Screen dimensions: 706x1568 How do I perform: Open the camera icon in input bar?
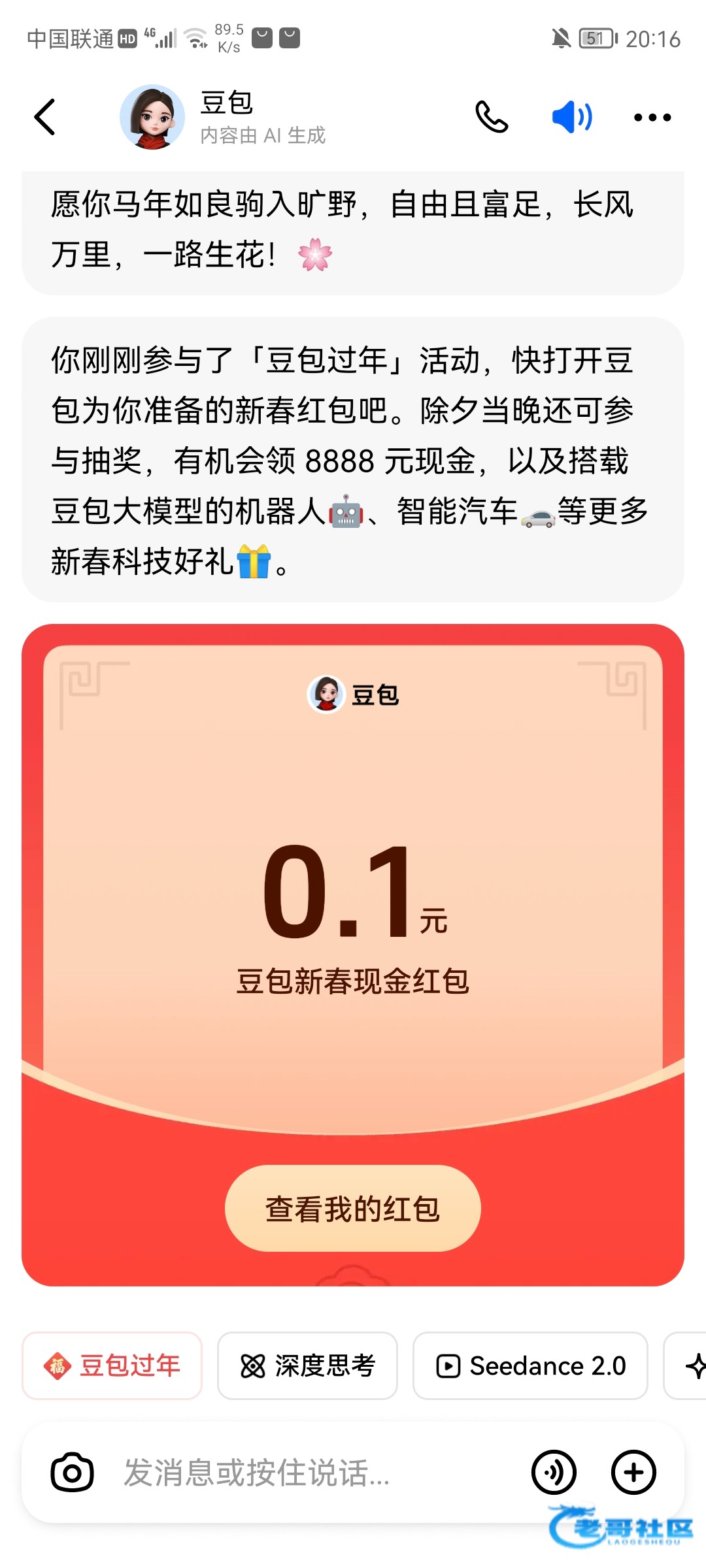[72, 1473]
